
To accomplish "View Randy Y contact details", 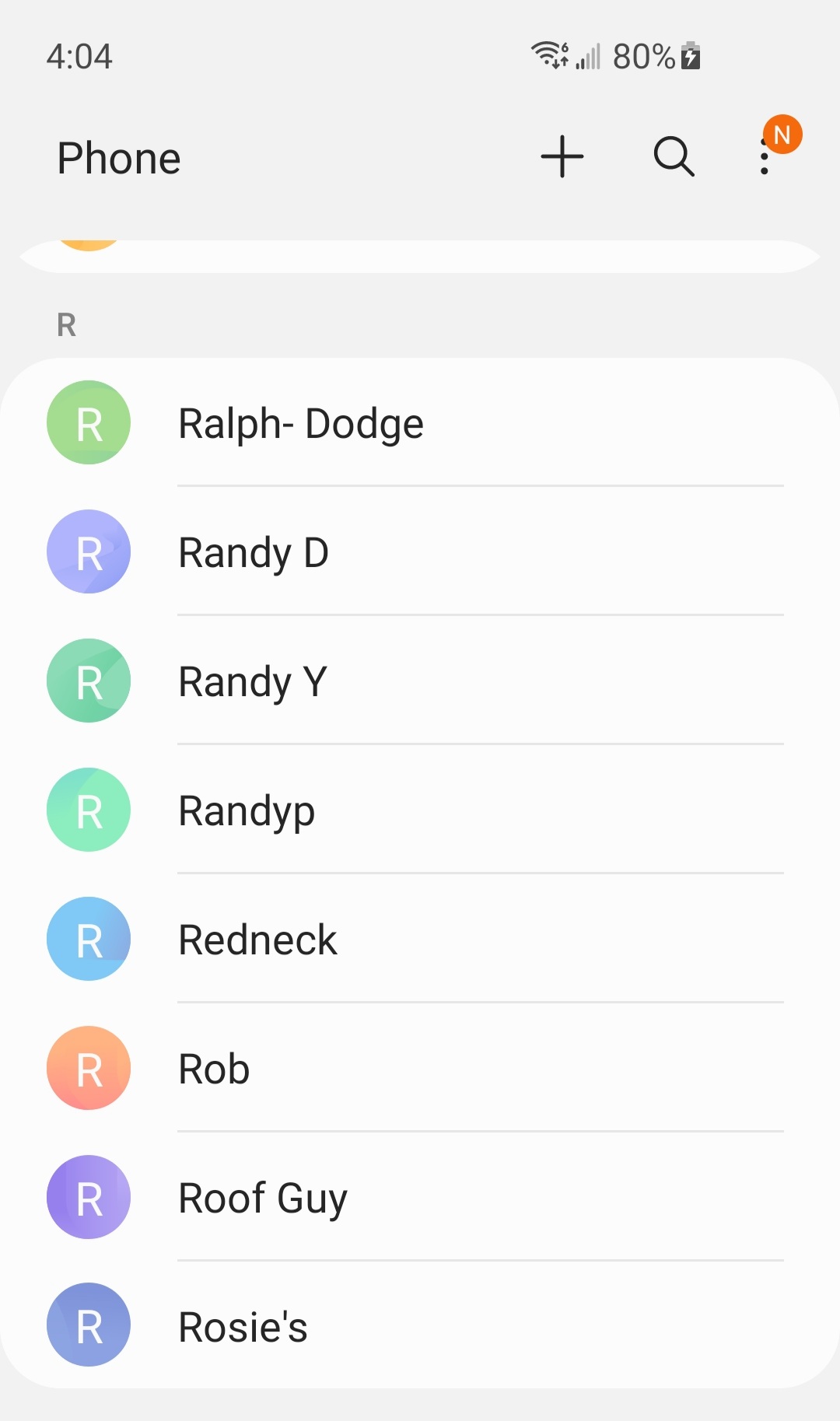I will click(420, 681).
